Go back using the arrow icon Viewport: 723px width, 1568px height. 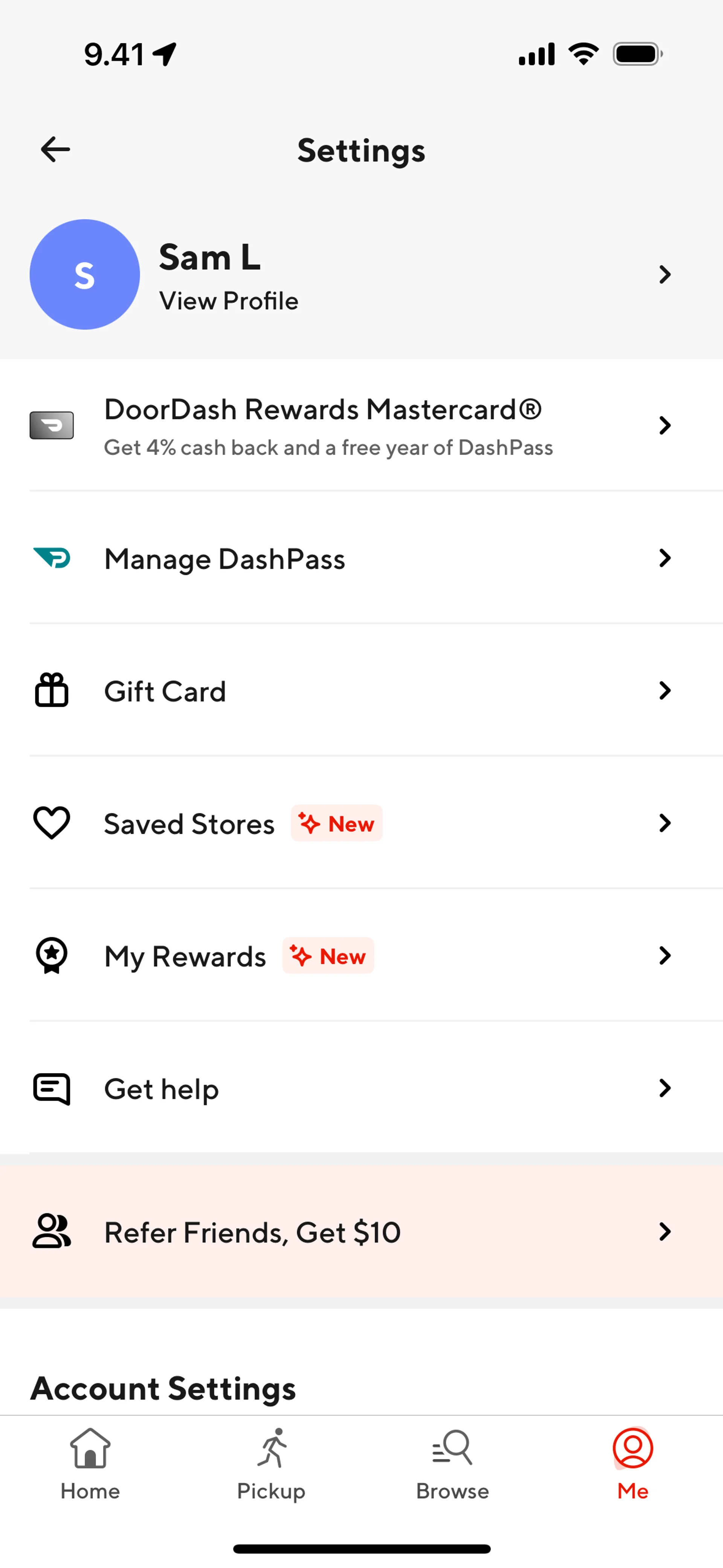(x=55, y=150)
